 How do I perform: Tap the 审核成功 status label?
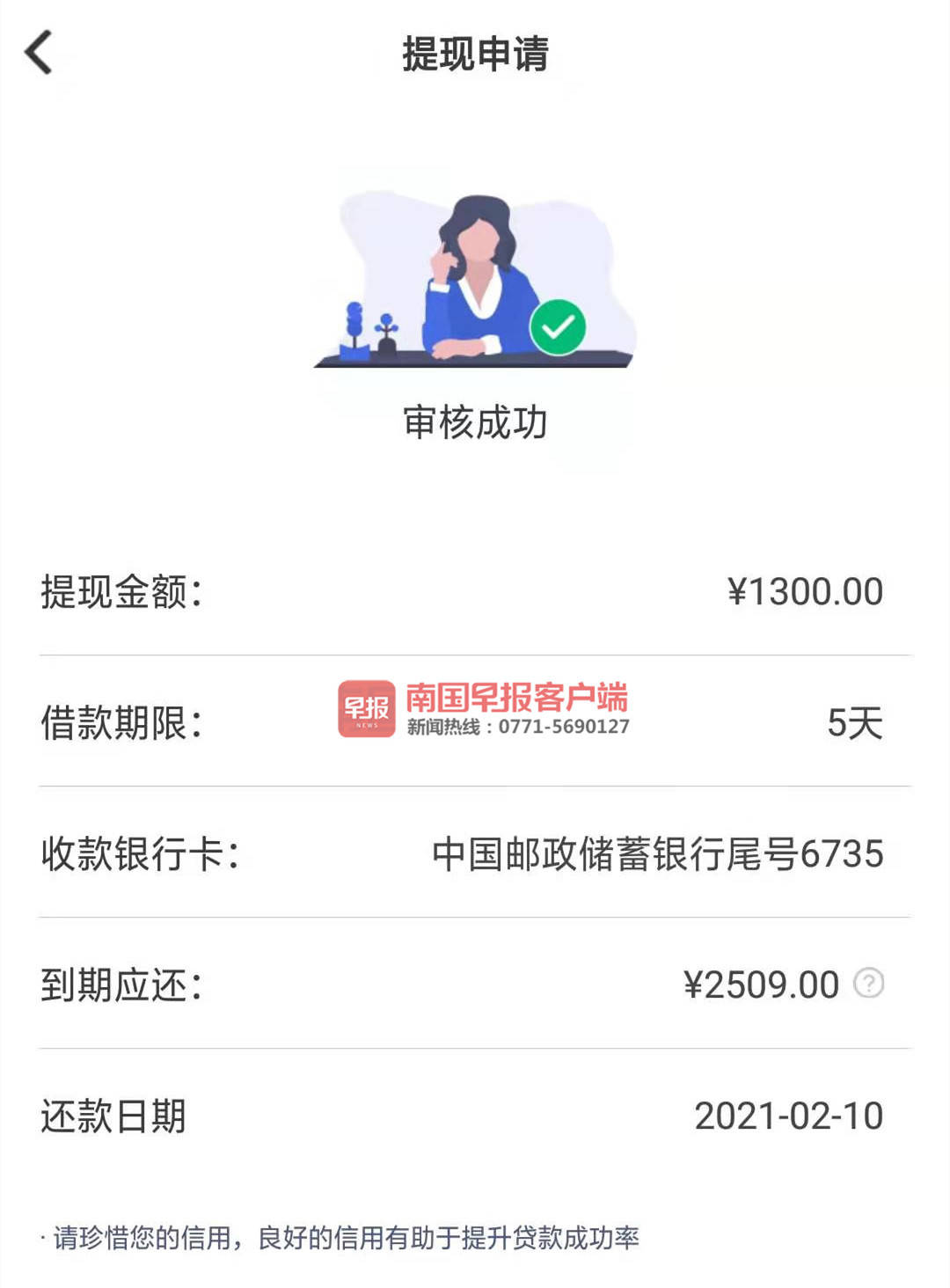(475, 420)
